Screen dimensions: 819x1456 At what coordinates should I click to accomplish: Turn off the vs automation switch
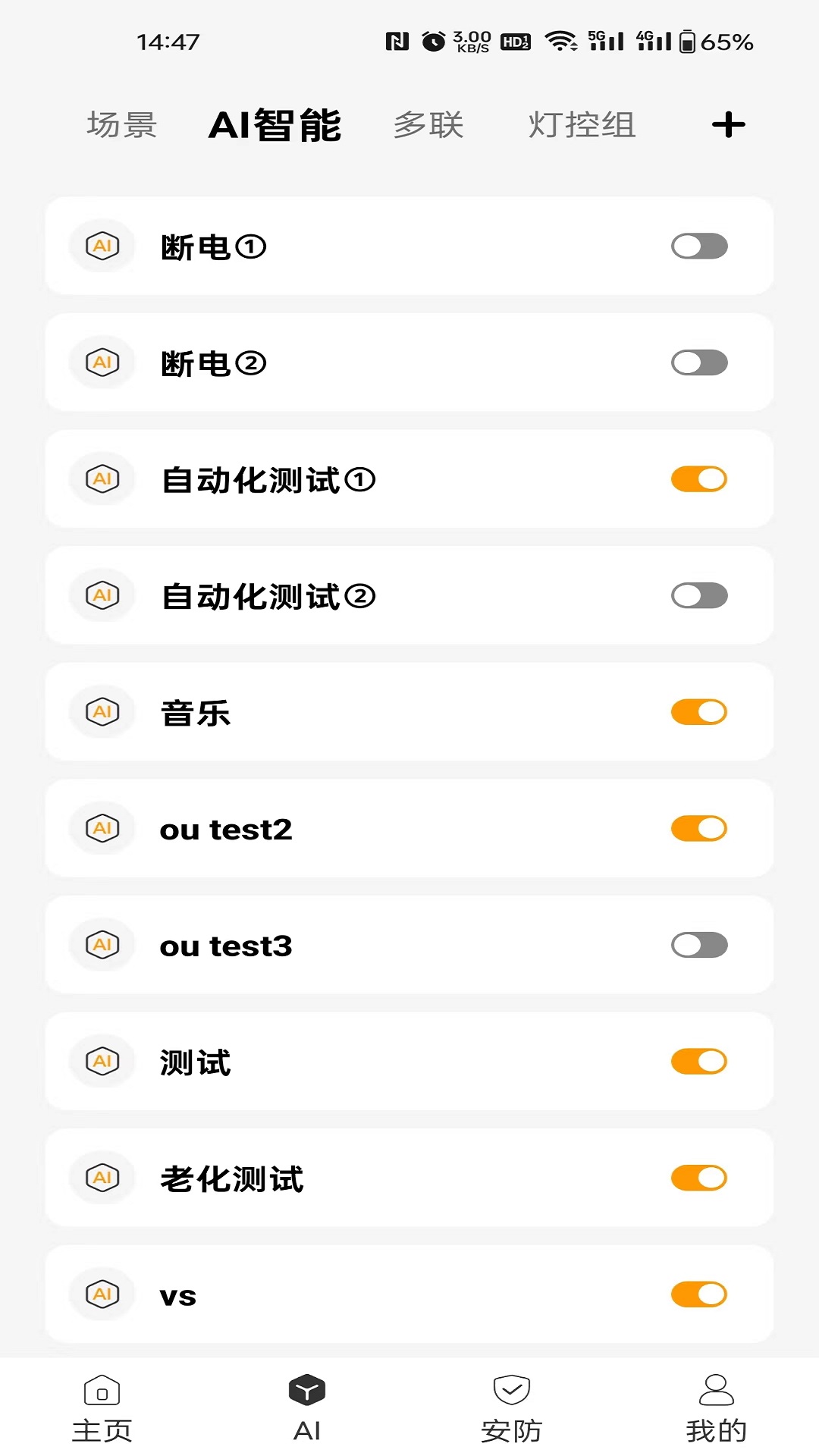pyautogui.click(x=698, y=1295)
